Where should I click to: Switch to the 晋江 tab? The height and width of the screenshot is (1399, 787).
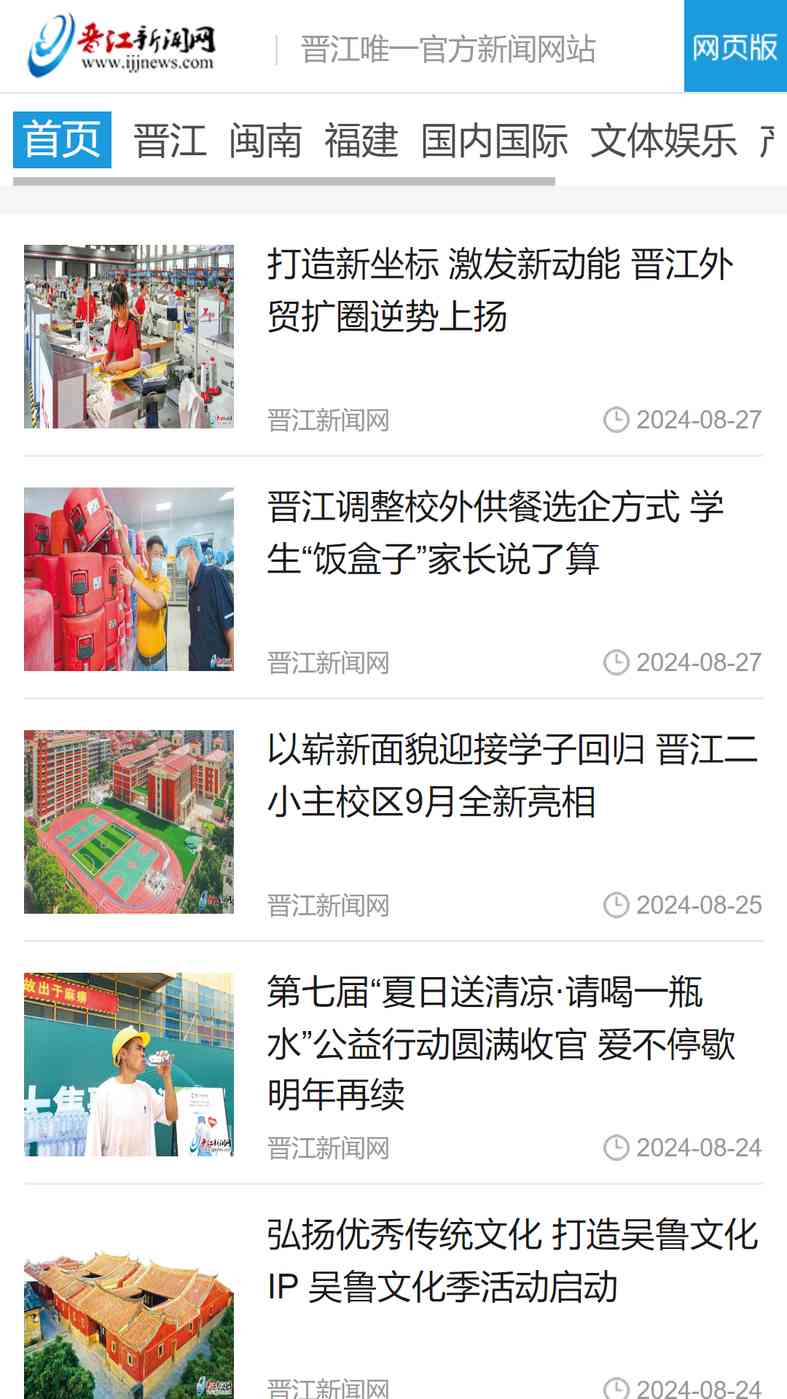tap(170, 141)
